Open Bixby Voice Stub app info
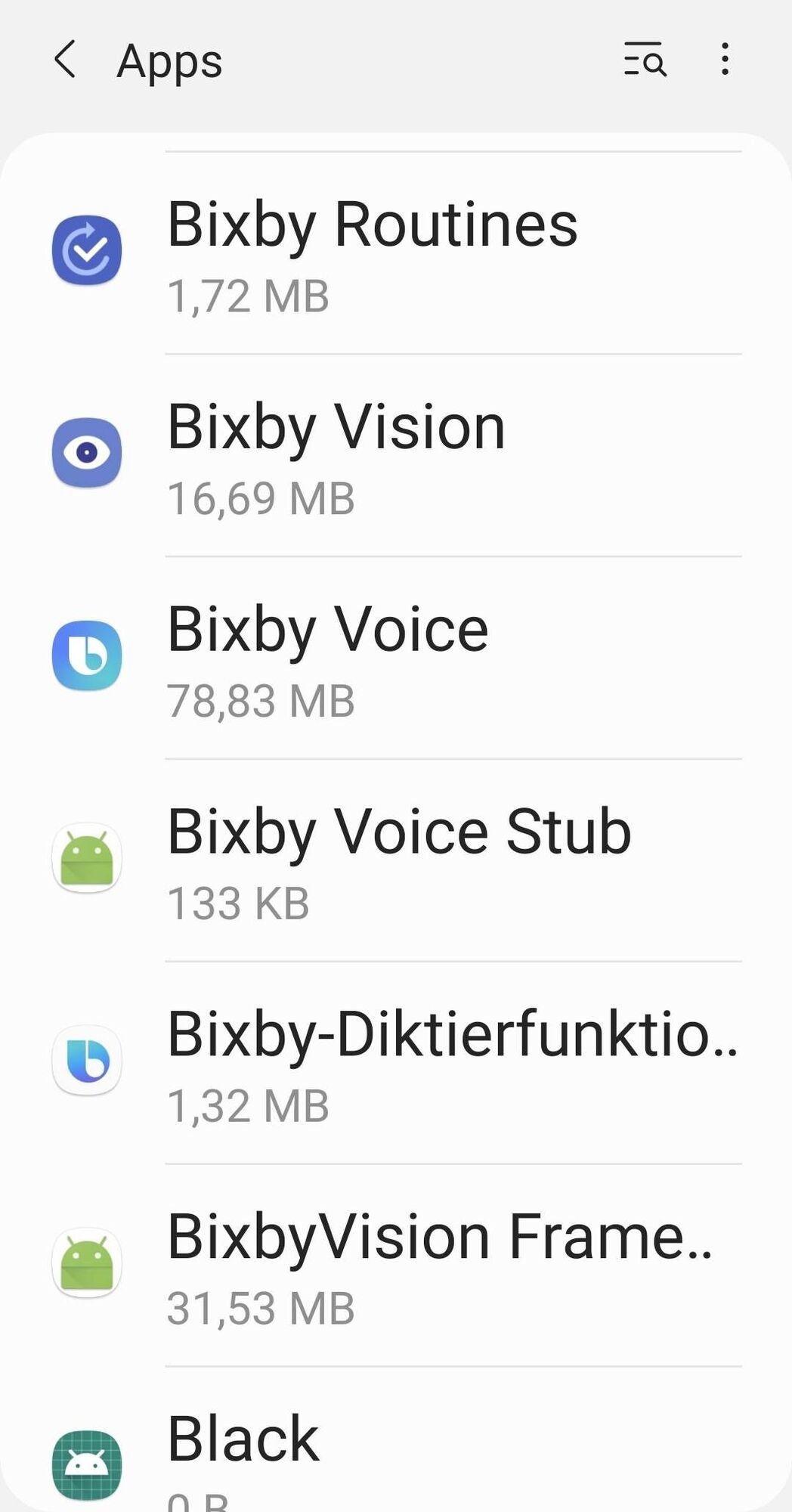Image resolution: width=792 pixels, height=1512 pixels. click(396, 861)
